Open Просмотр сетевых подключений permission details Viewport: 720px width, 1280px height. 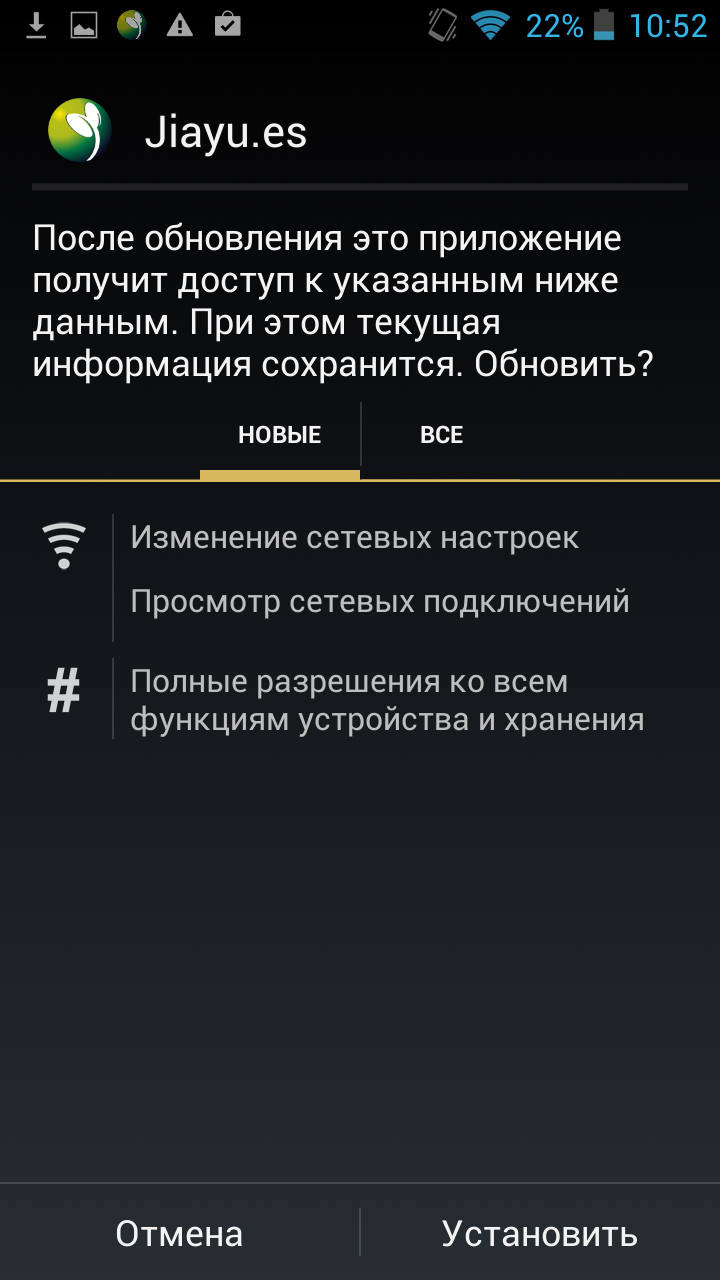tap(380, 602)
